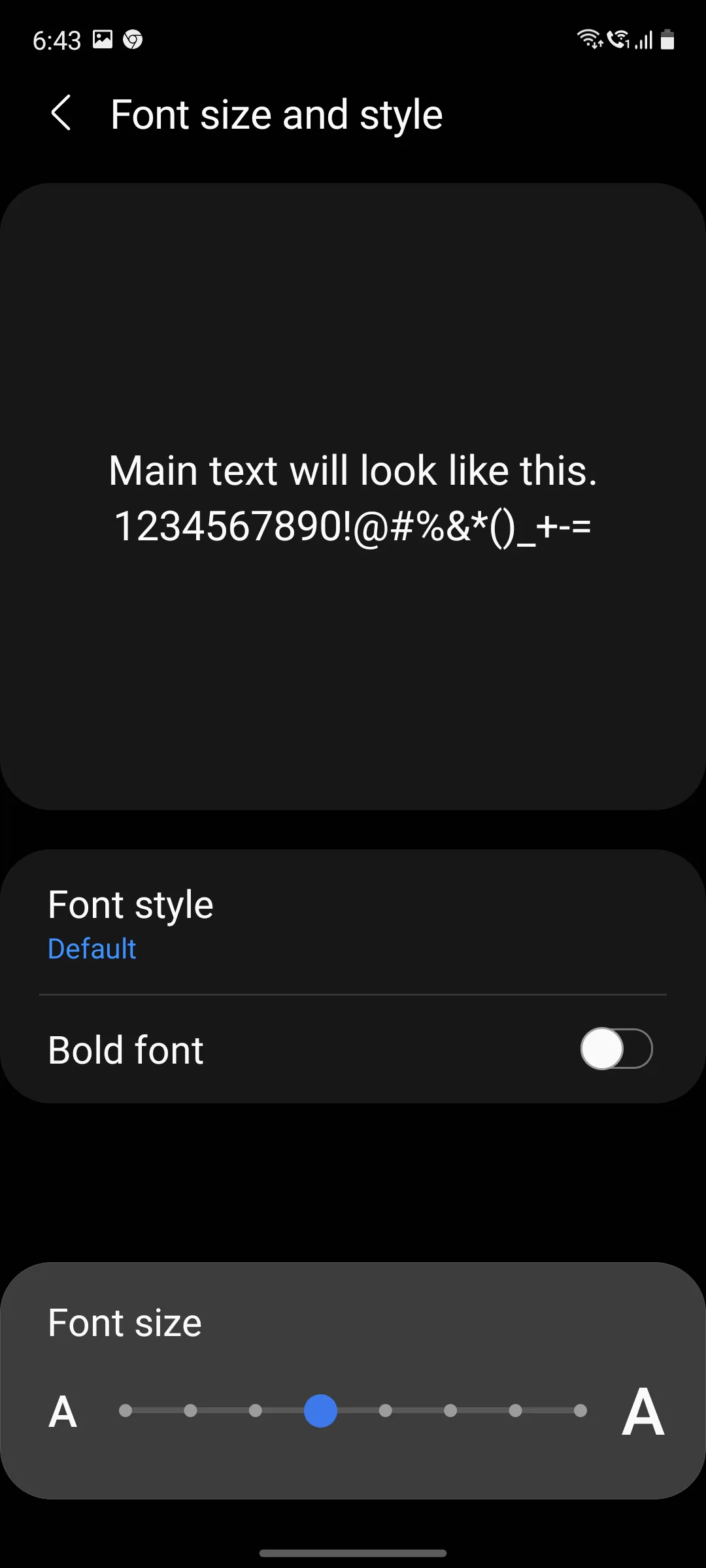Move the font size slider to smallest dot
The height and width of the screenshot is (1568, 706).
coord(126,1411)
